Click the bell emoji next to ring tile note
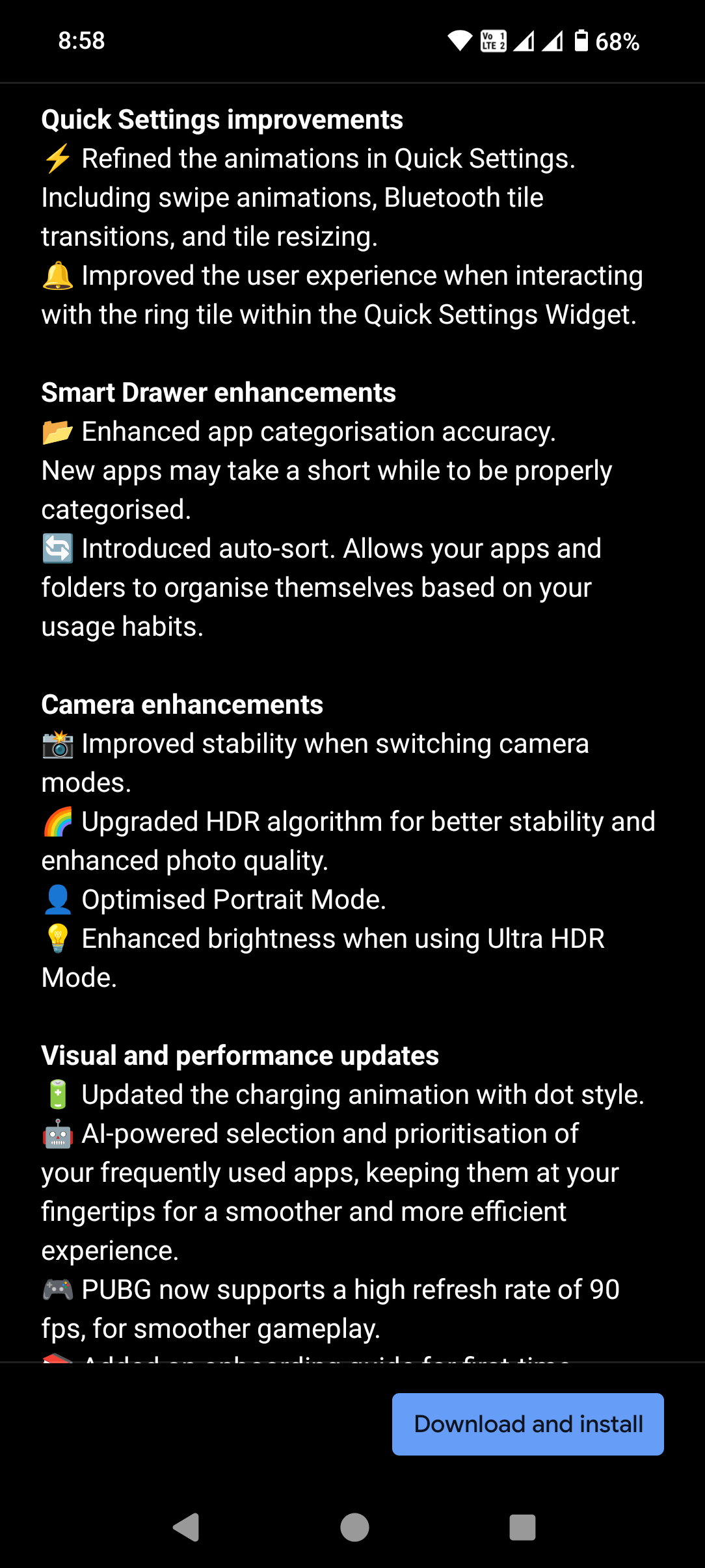 pyautogui.click(x=57, y=275)
